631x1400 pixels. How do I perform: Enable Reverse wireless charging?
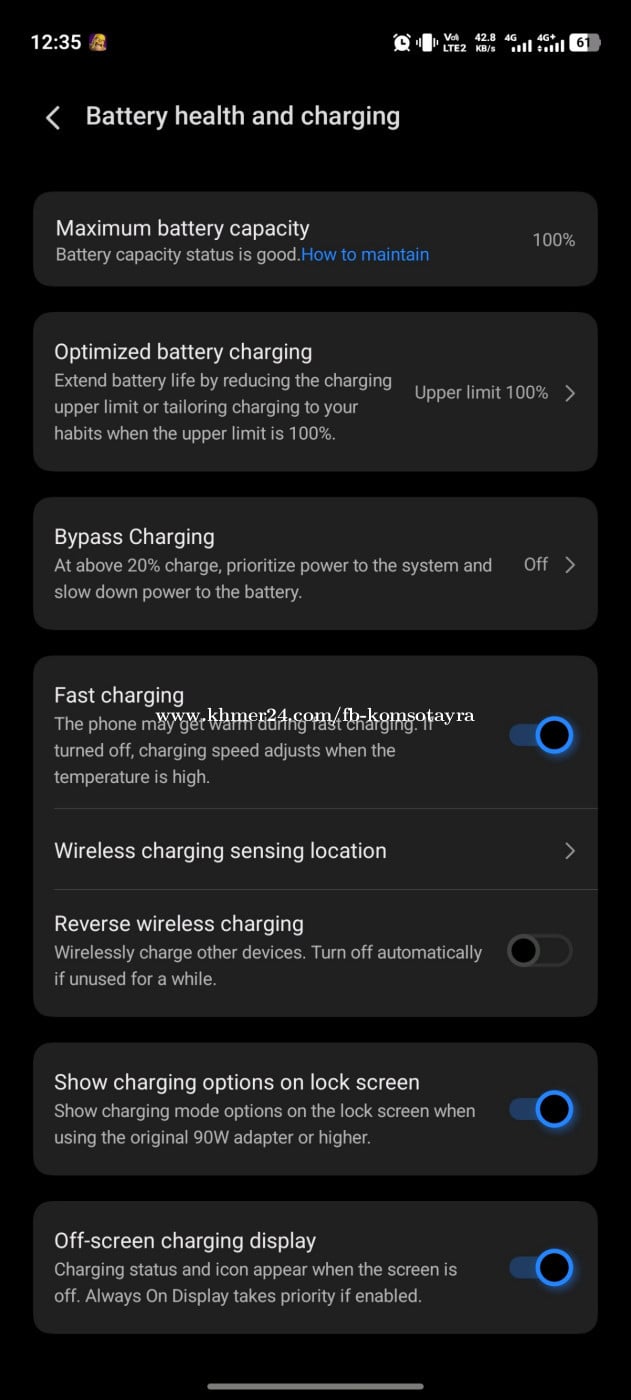[539, 951]
